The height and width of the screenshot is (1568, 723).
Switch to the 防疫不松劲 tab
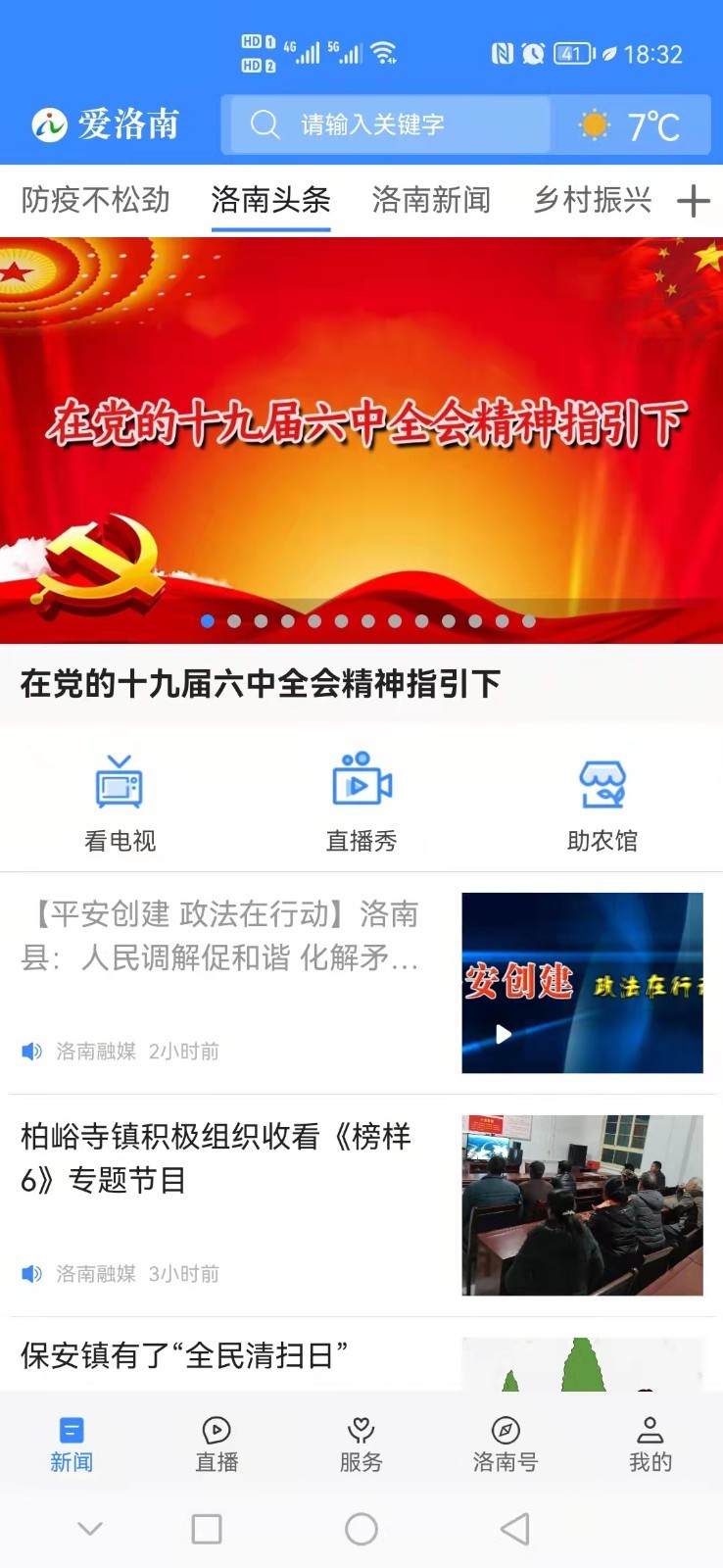tap(96, 200)
